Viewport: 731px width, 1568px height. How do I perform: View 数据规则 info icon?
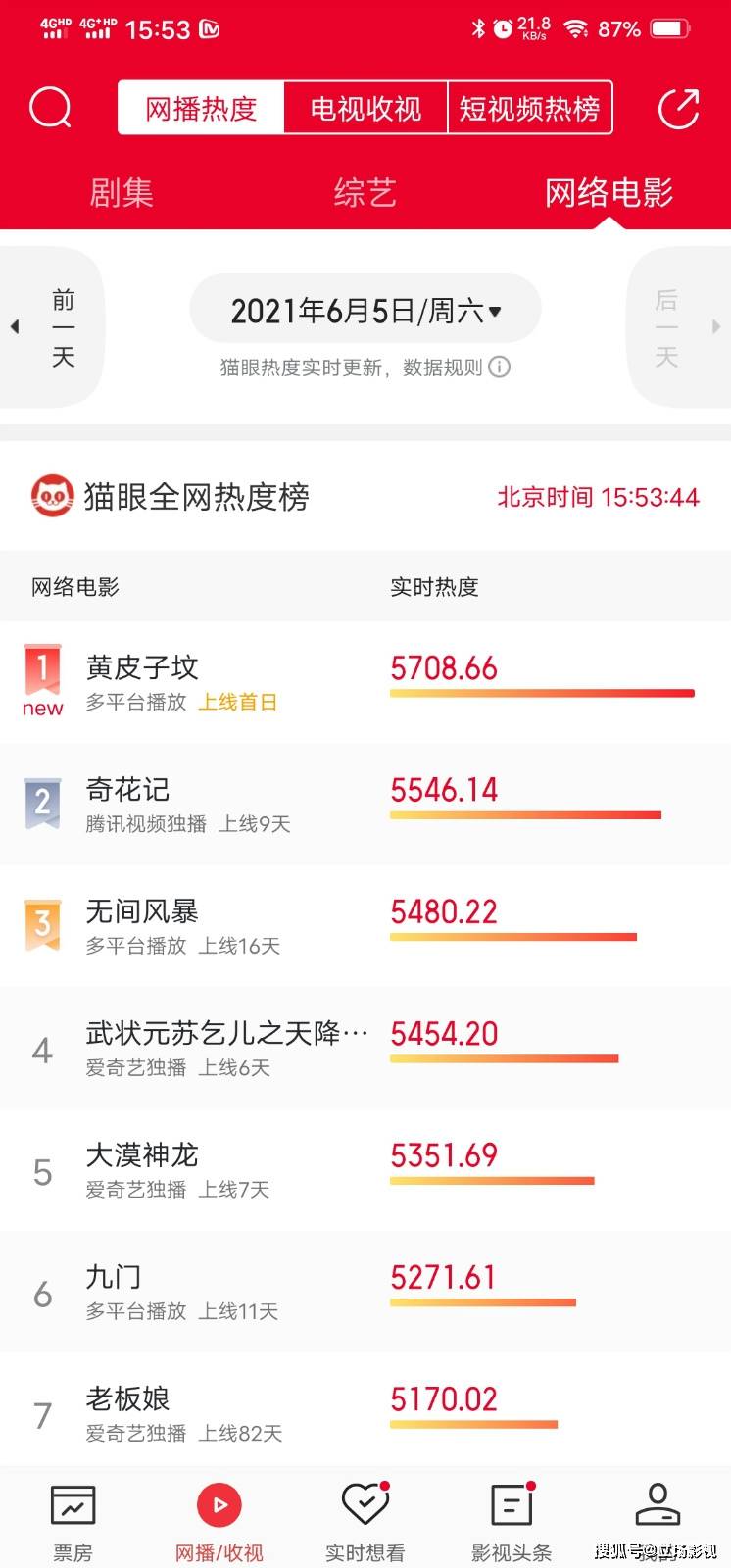click(500, 367)
